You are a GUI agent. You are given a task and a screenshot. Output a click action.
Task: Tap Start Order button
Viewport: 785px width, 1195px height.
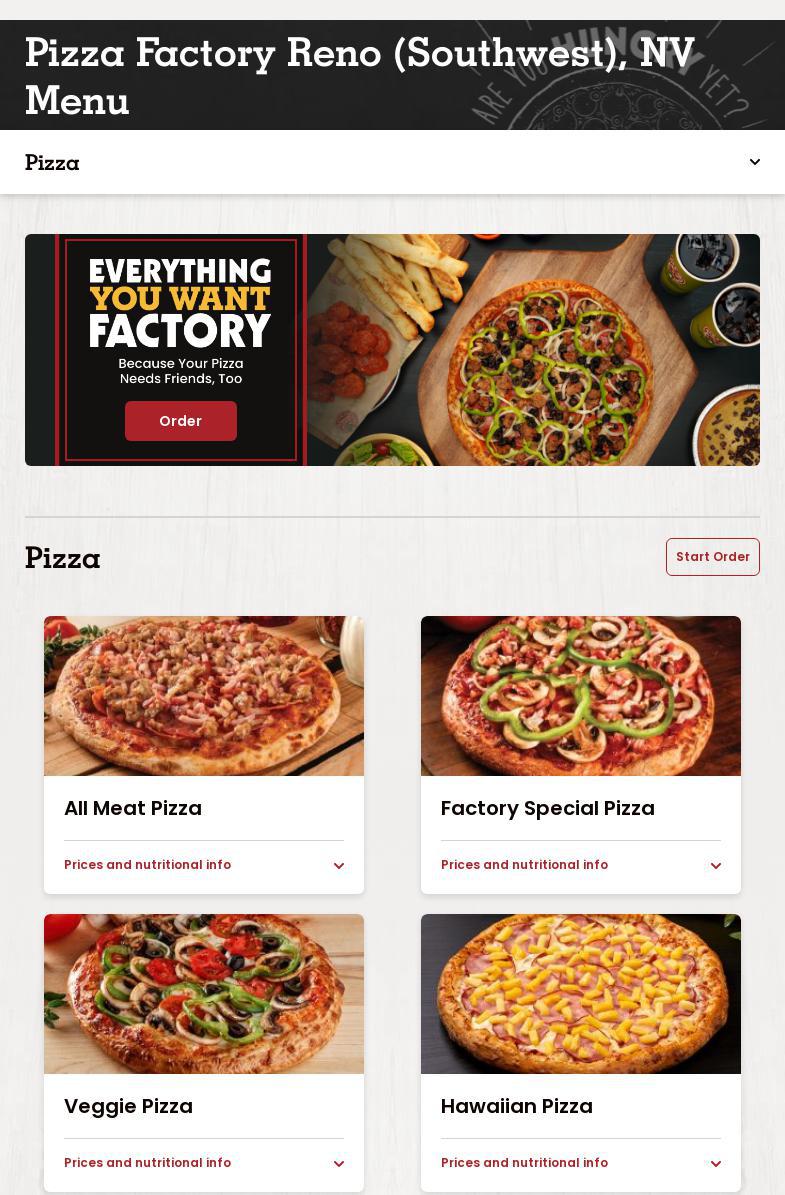712,557
